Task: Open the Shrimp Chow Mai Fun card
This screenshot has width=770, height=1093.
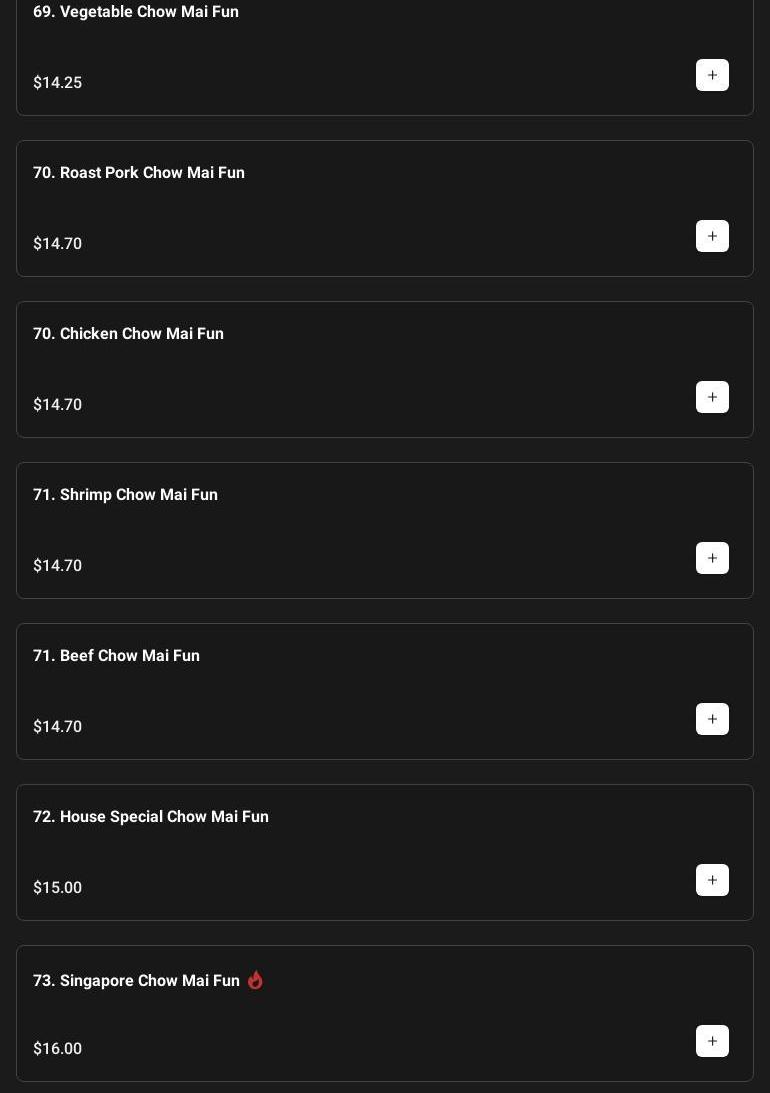Action: coord(125,495)
